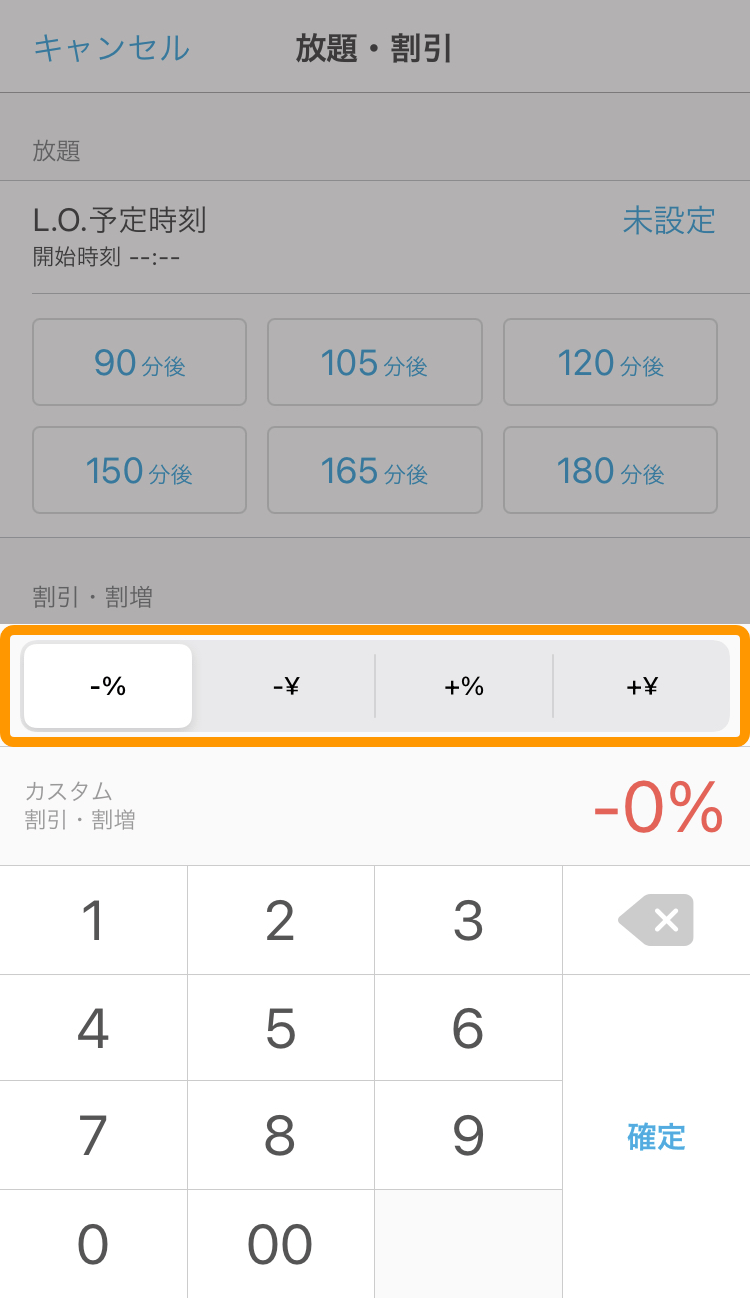Choose the +¥ surcharge segment
The height and width of the screenshot is (1298, 750).
click(642, 686)
